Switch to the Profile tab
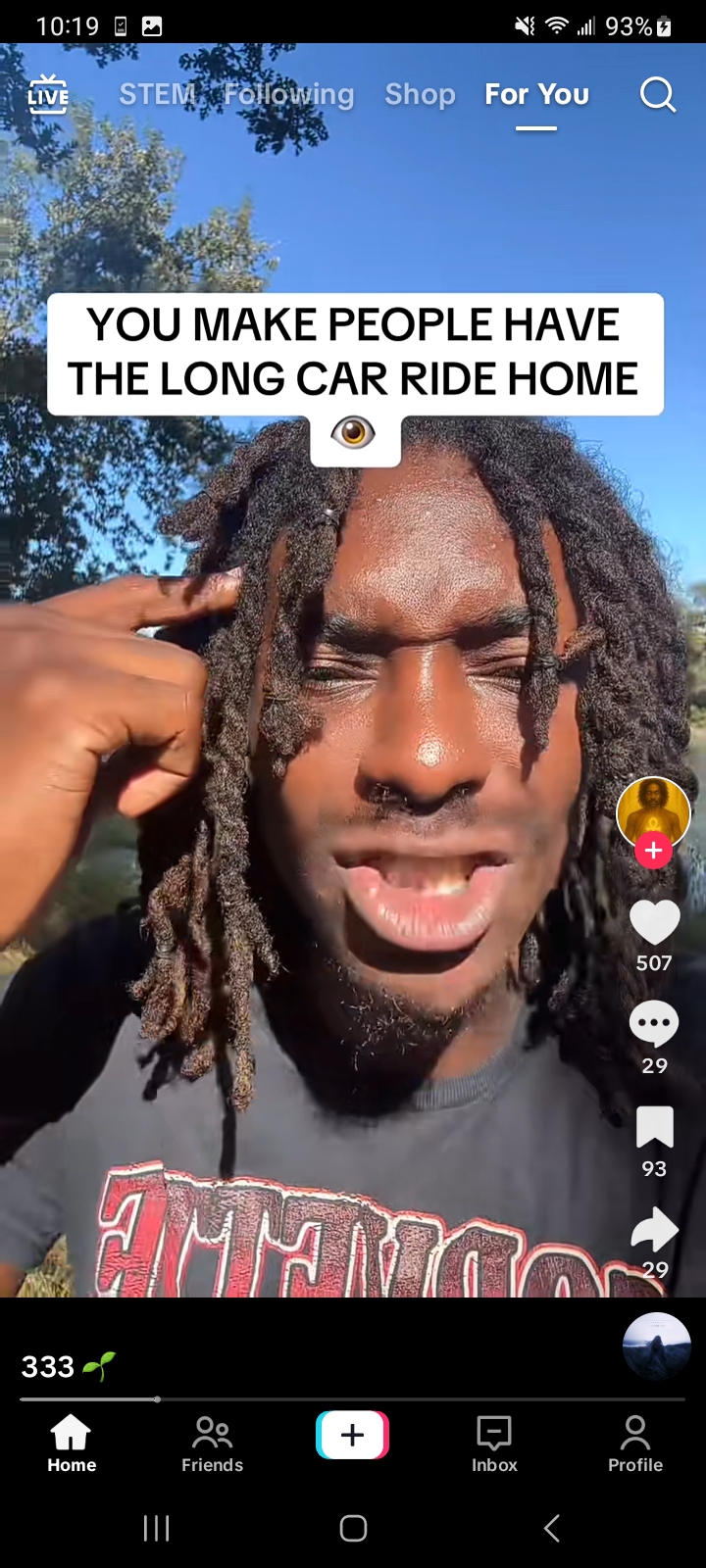 [635, 1445]
